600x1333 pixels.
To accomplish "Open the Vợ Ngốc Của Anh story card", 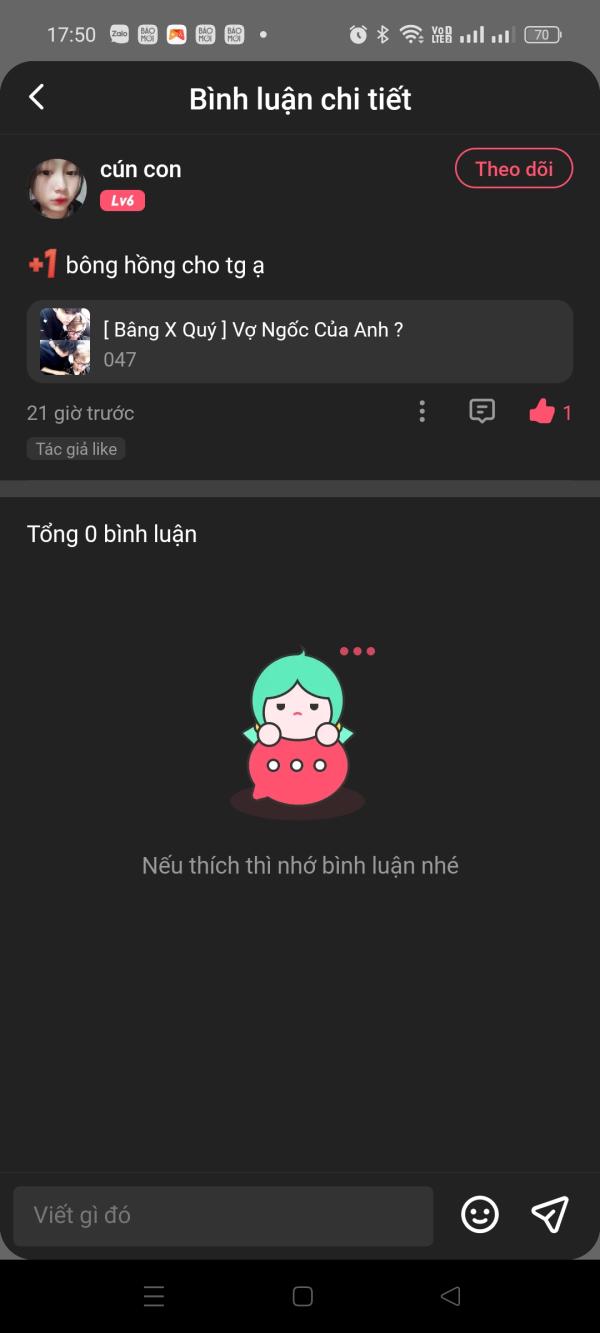I will tap(299, 342).
